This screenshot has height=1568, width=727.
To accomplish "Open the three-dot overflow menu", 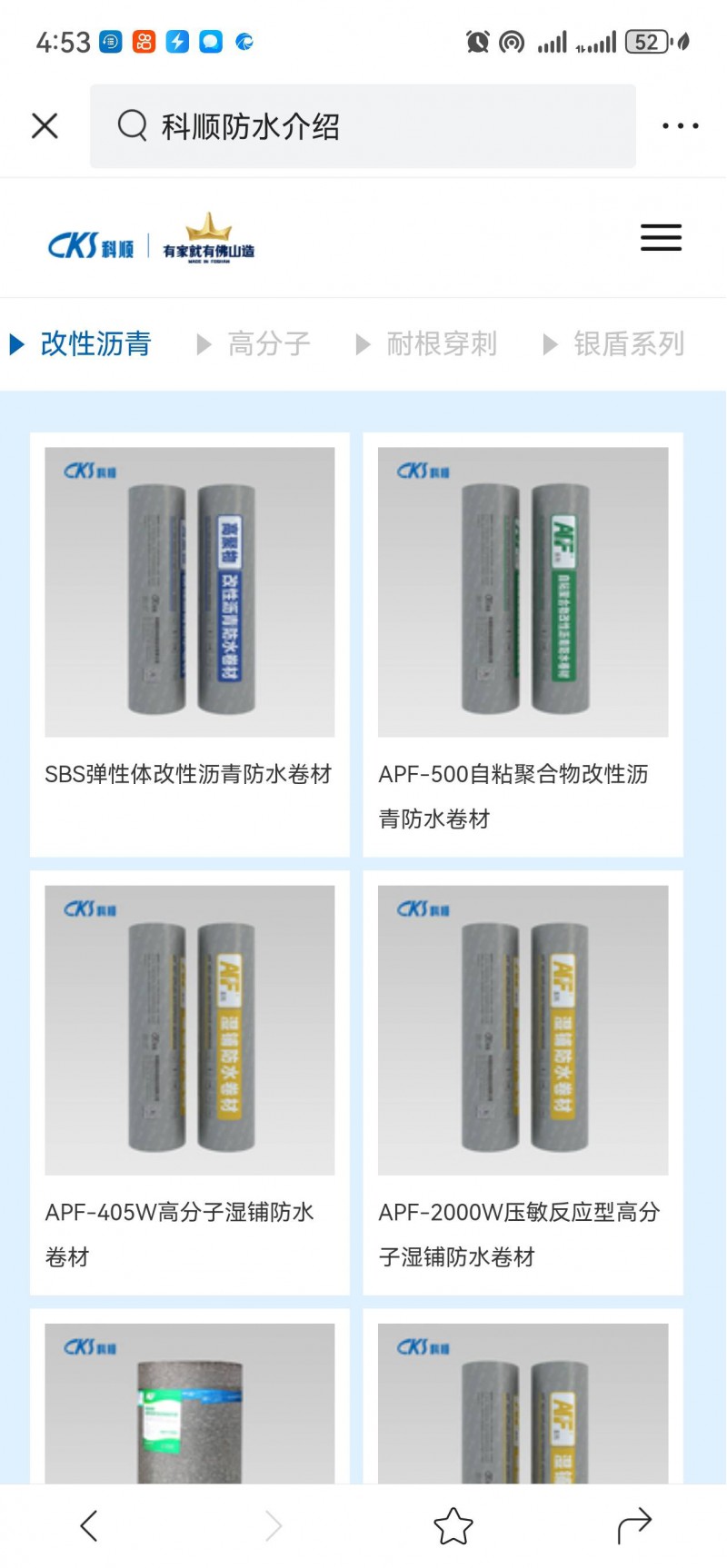I will tap(680, 126).
